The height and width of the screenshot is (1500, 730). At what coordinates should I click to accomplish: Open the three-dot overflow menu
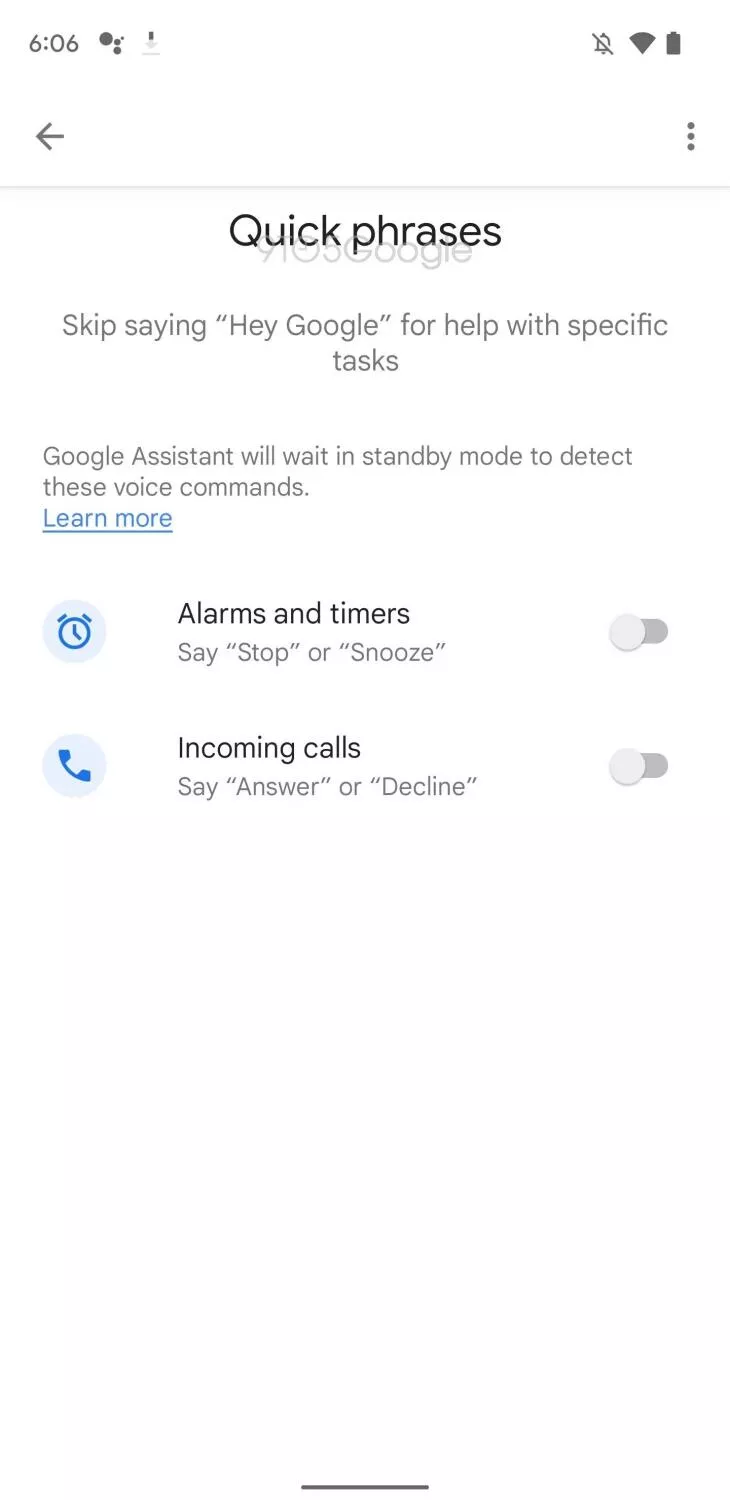(690, 136)
